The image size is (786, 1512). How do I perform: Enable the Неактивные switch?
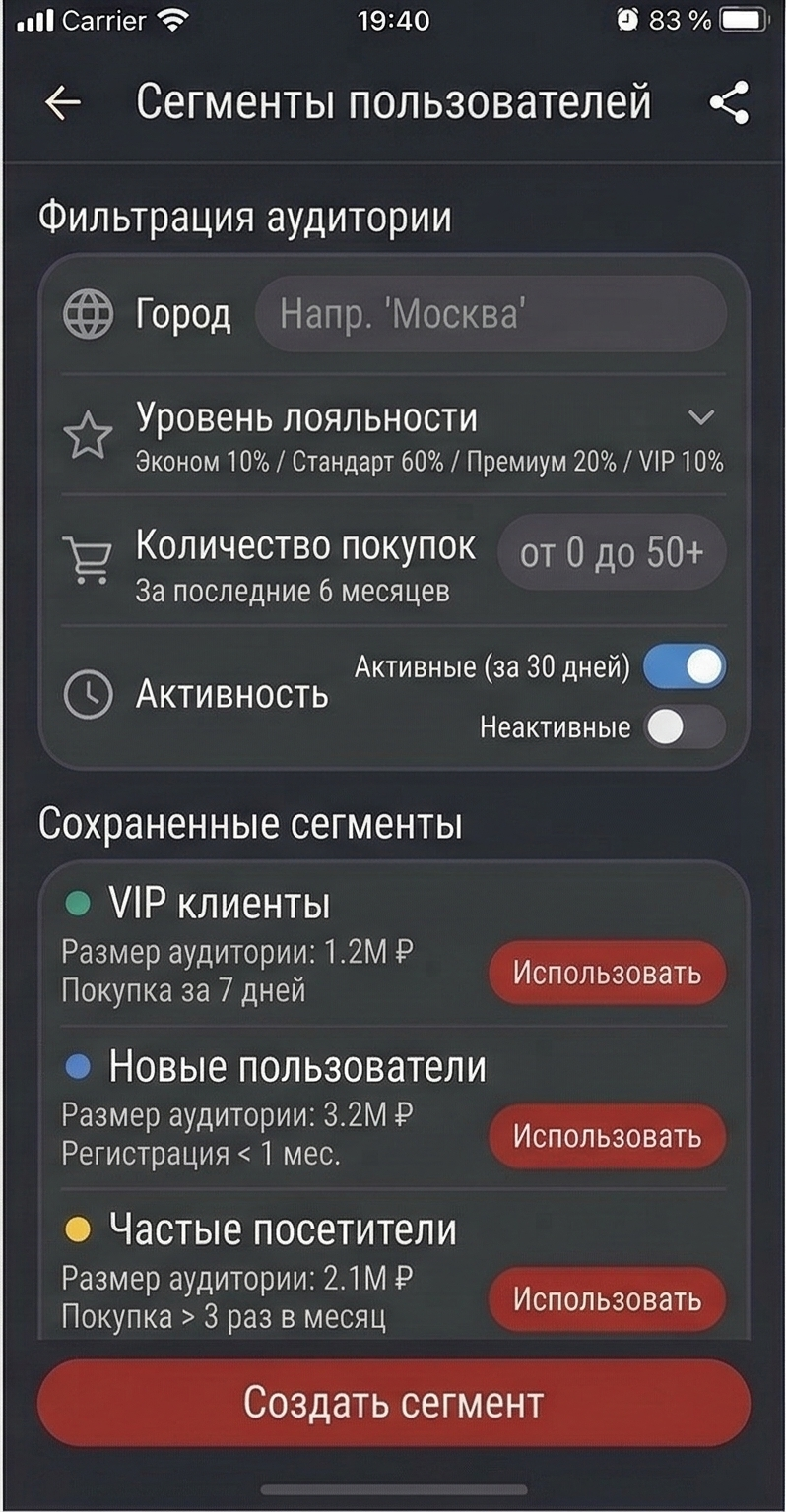685,728
